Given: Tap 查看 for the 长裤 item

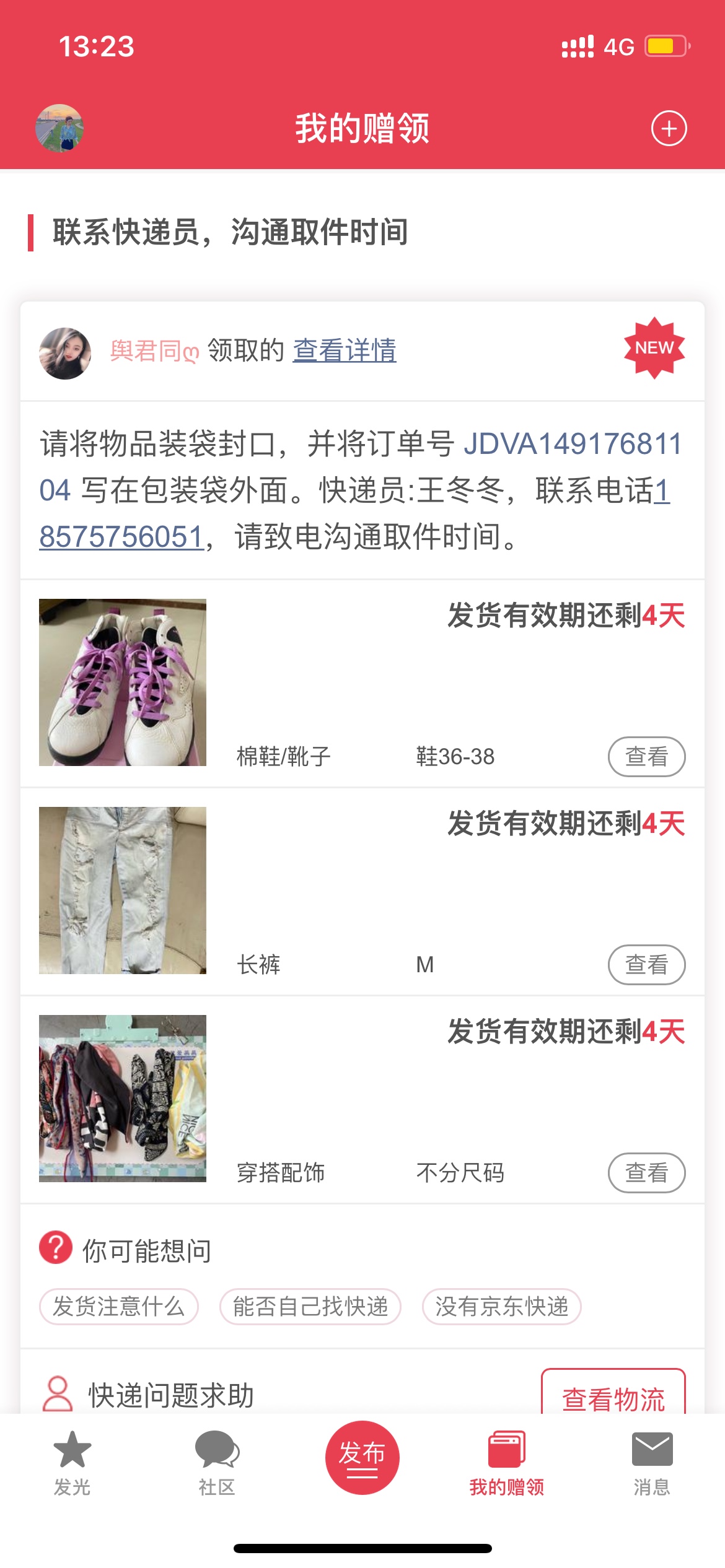Looking at the screenshot, I should pos(646,964).
